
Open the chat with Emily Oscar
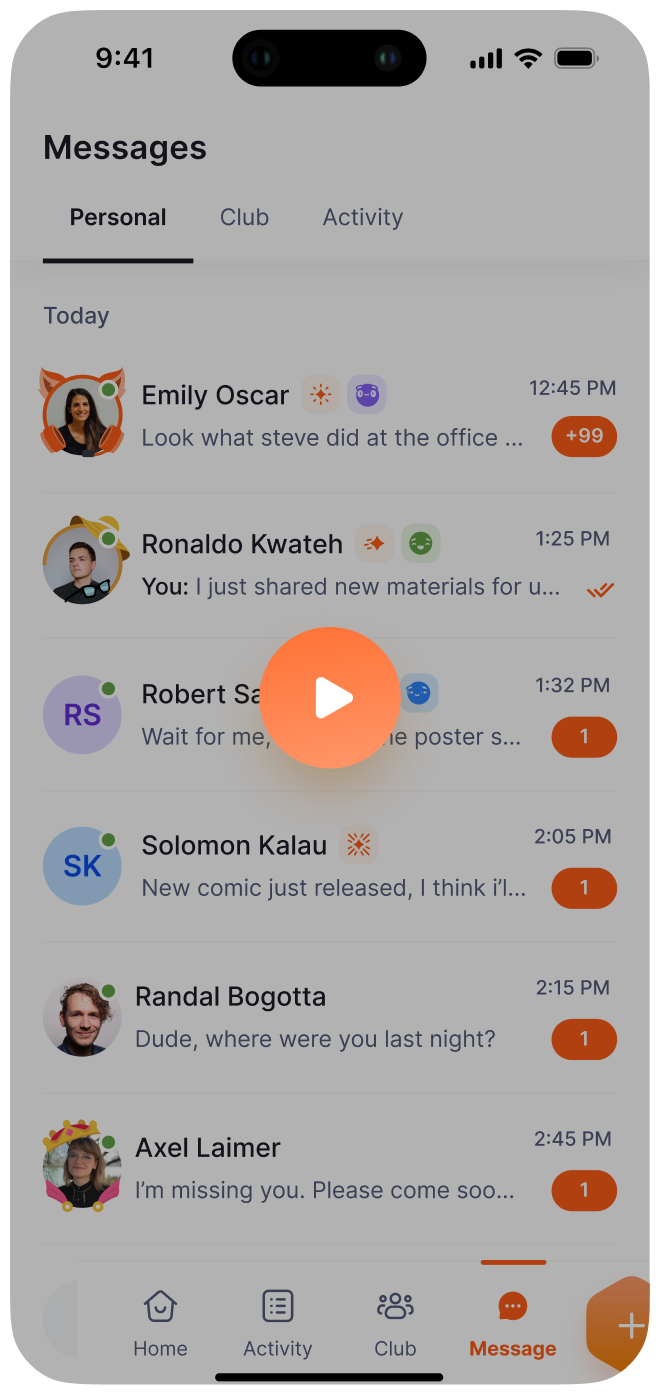pyautogui.click(x=330, y=416)
